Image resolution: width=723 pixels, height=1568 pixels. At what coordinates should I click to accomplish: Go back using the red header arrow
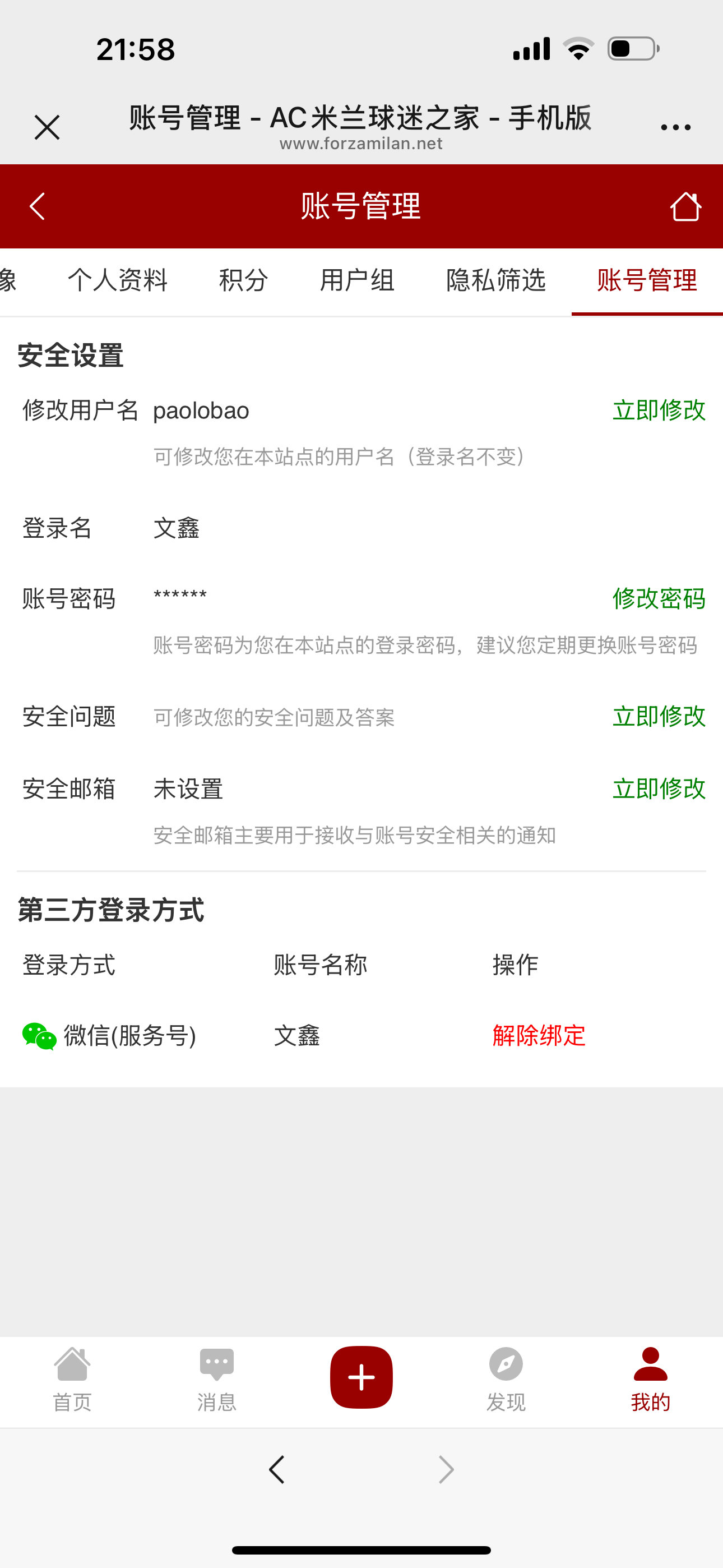[38, 206]
